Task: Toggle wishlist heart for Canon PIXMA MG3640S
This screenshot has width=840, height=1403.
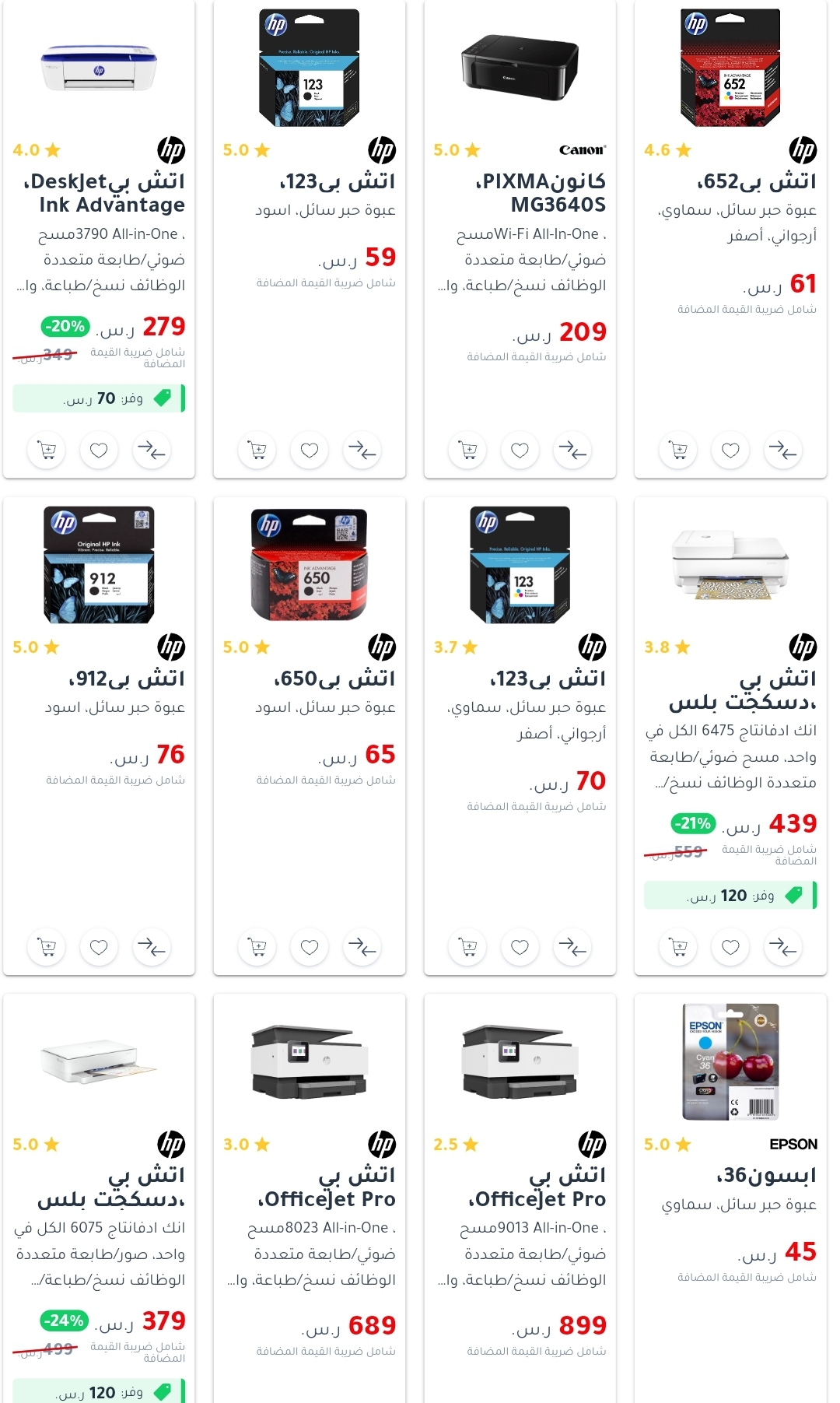Action: coord(519,450)
